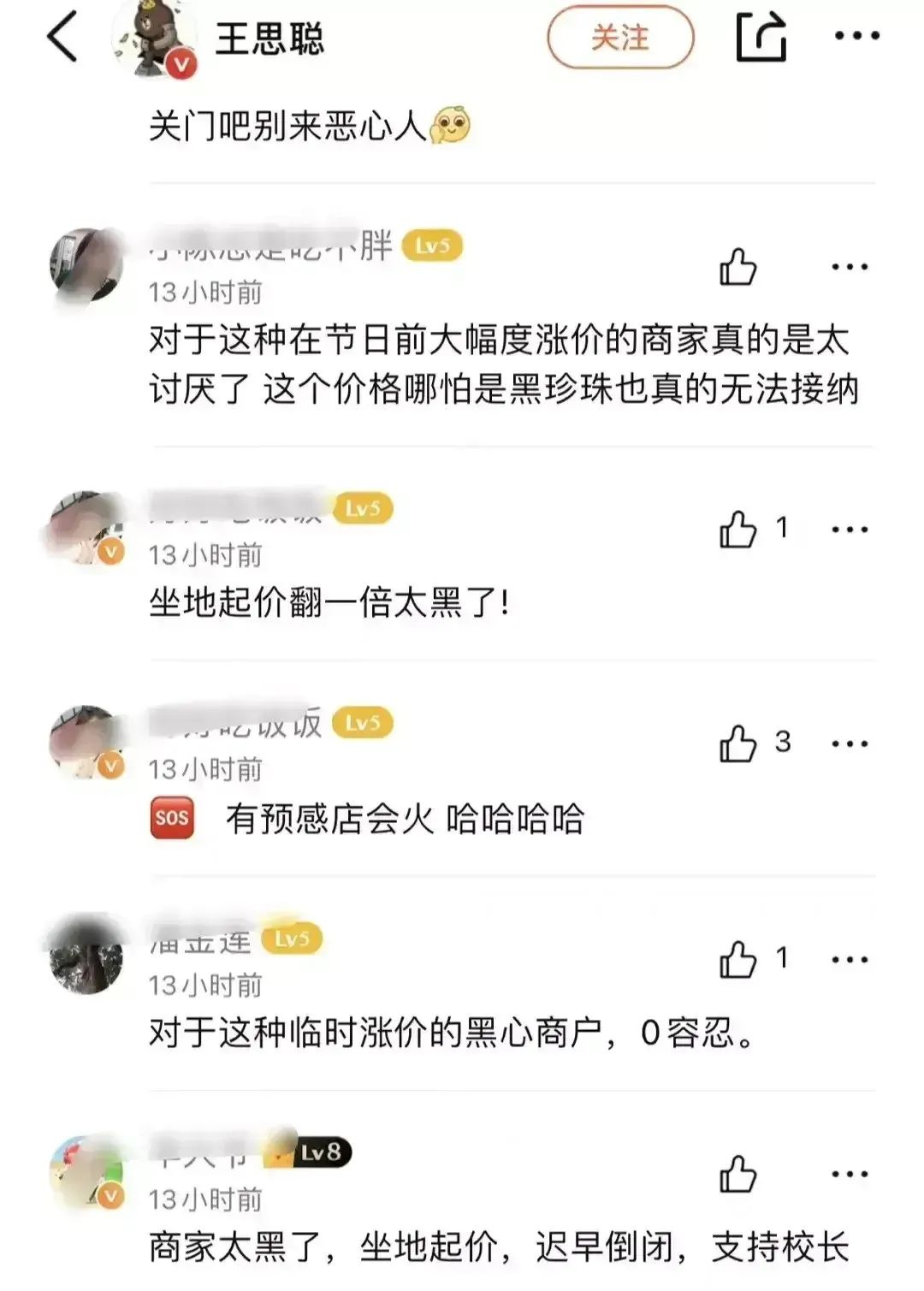924x1291 pixels.
Task: Open more options on the 0容忍 comment
Action: (848, 960)
